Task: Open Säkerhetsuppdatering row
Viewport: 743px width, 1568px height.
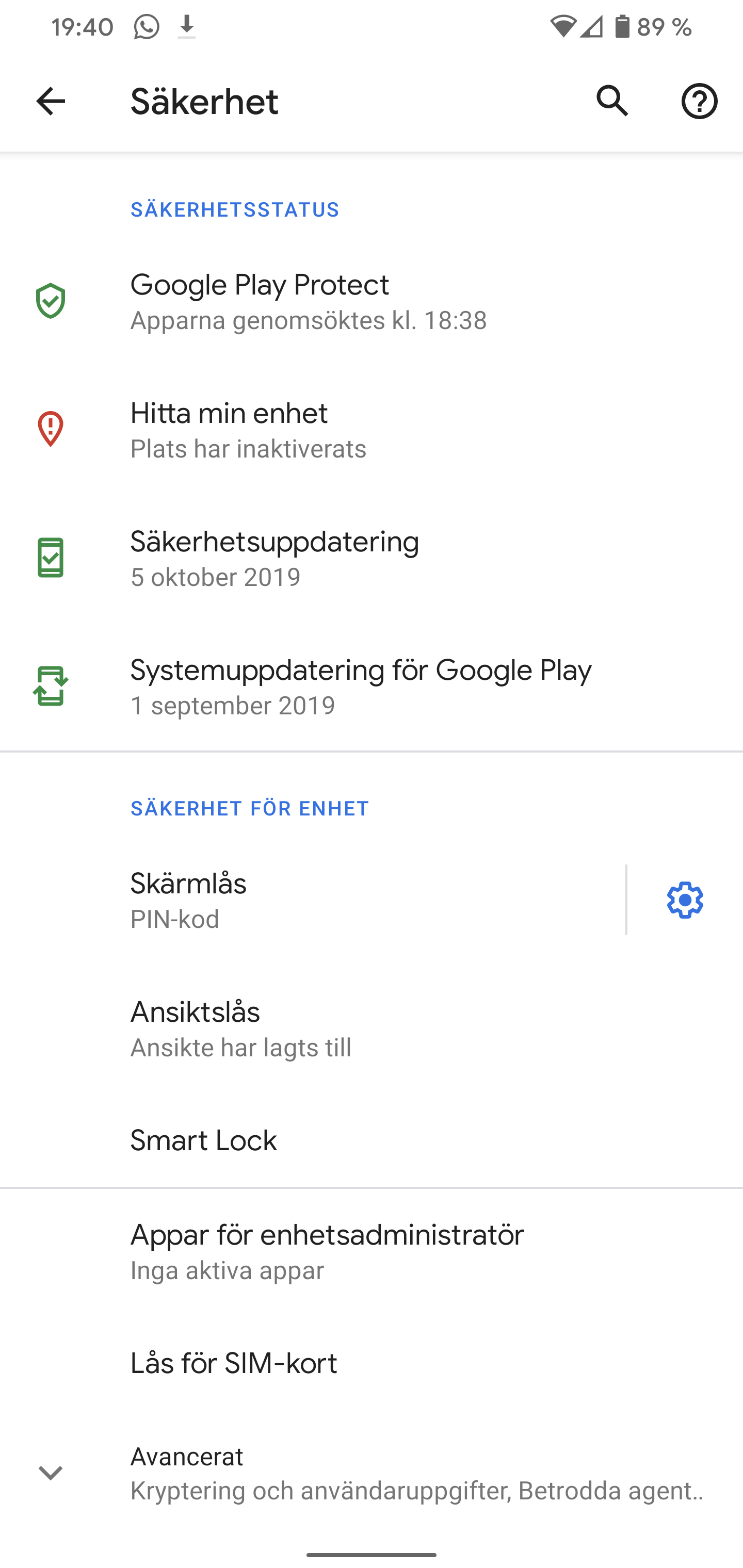Action: click(372, 558)
